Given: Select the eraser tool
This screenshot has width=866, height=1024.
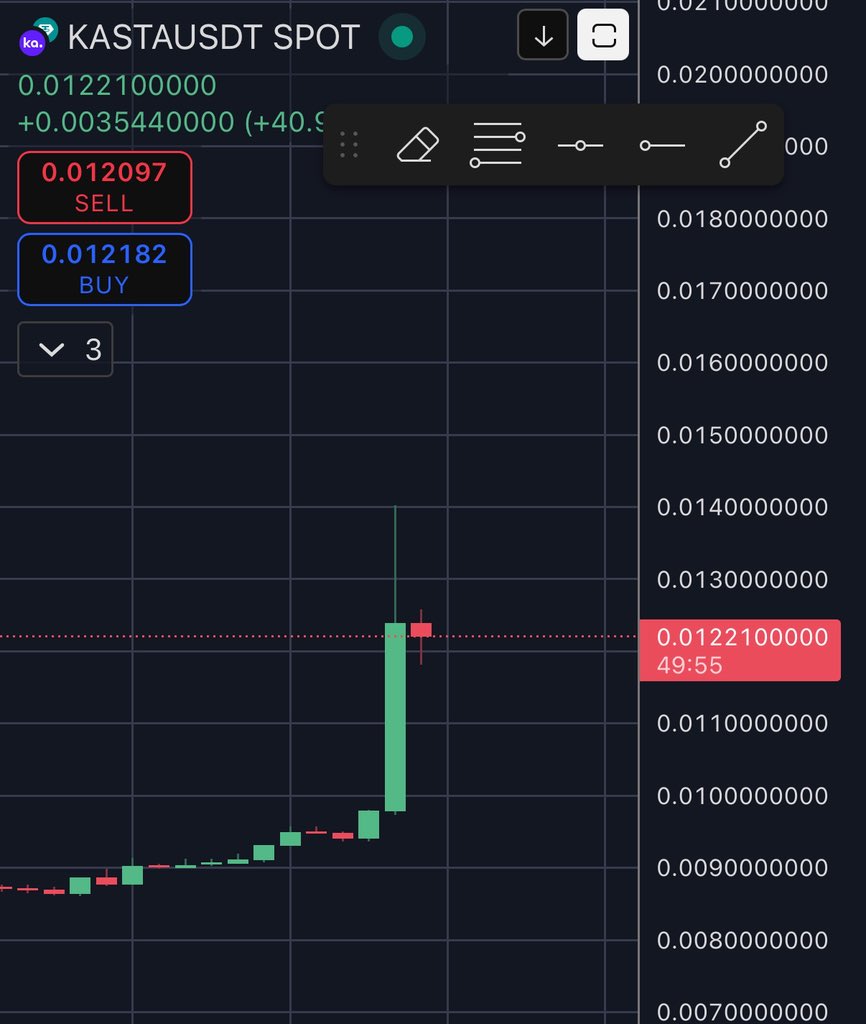Looking at the screenshot, I should [418, 146].
